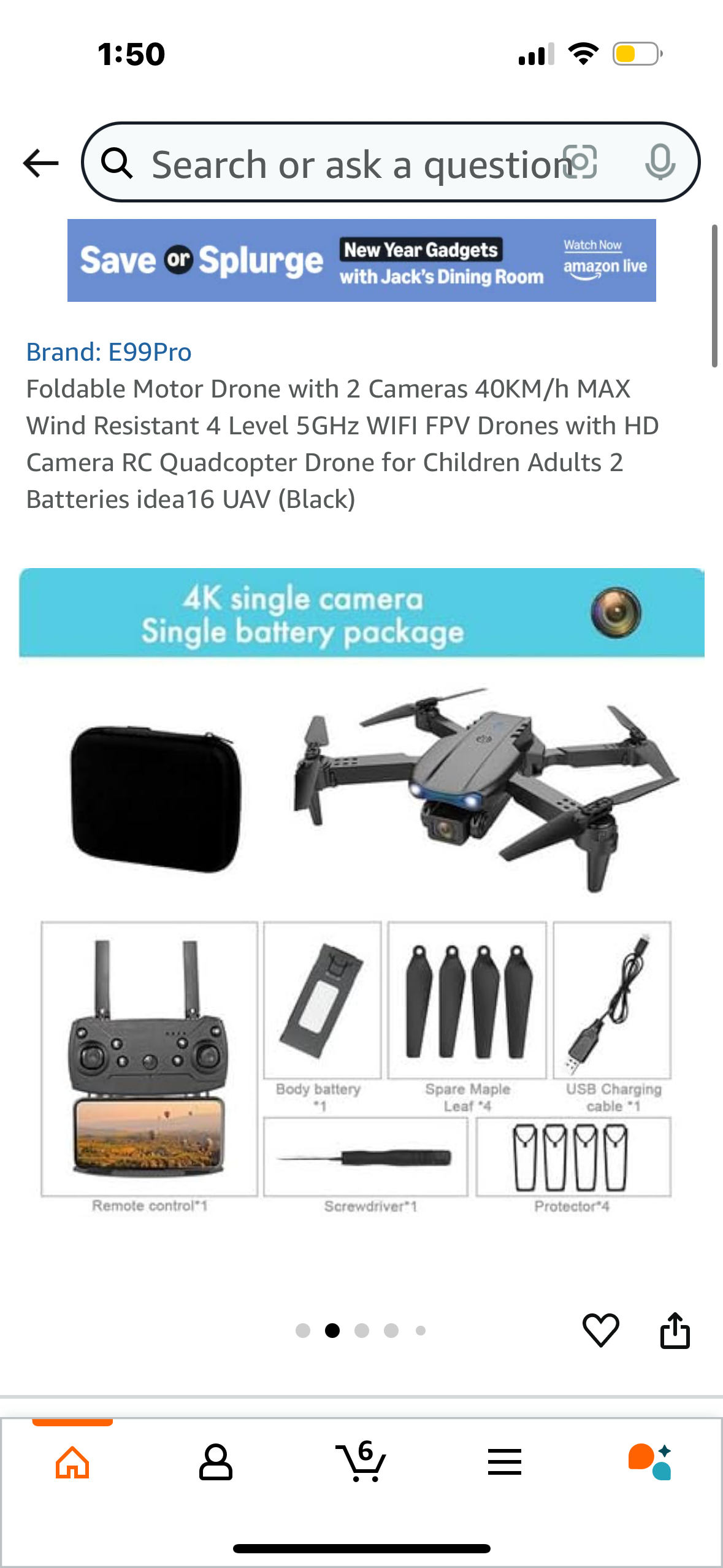Open the hamburger menu tab

tap(505, 1462)
